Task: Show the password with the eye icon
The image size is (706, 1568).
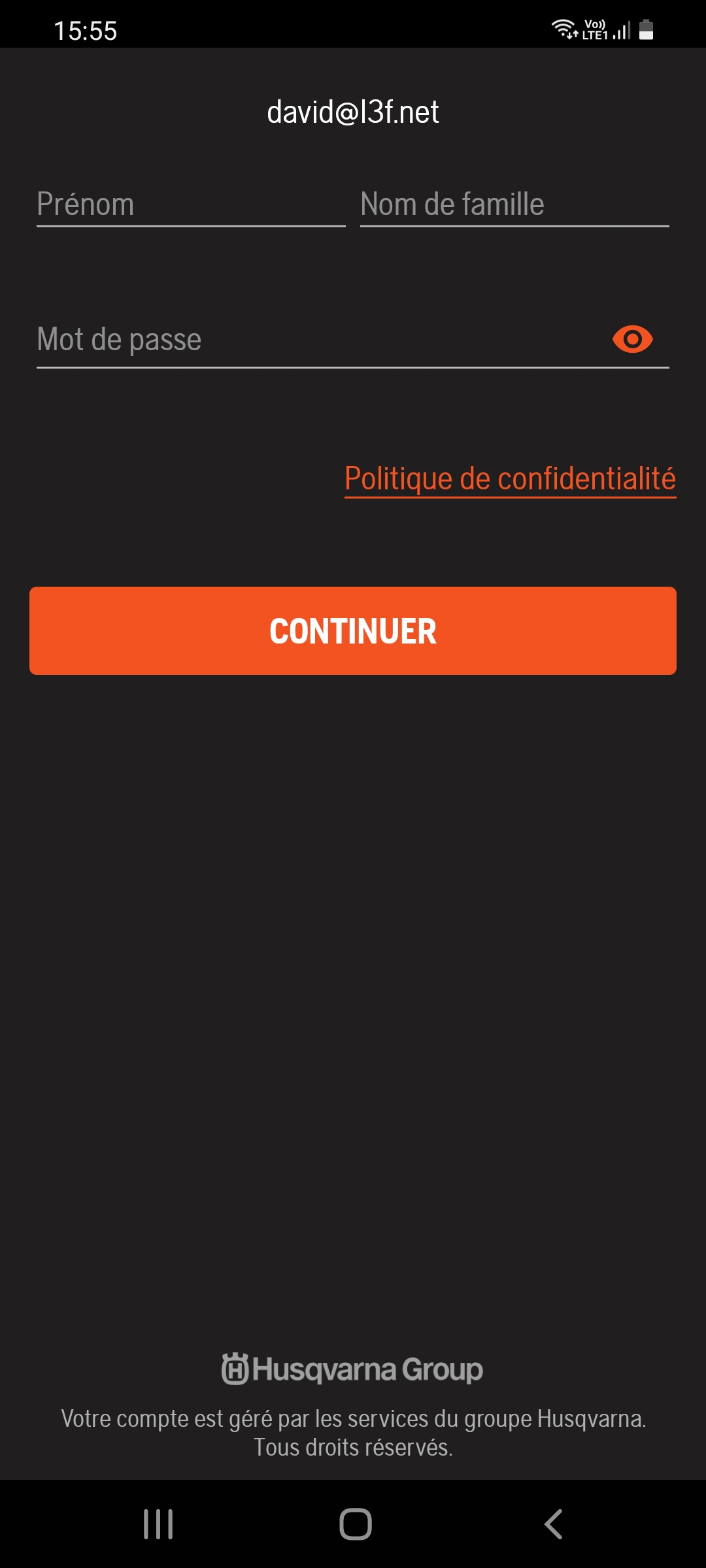Action: (633, 339)
